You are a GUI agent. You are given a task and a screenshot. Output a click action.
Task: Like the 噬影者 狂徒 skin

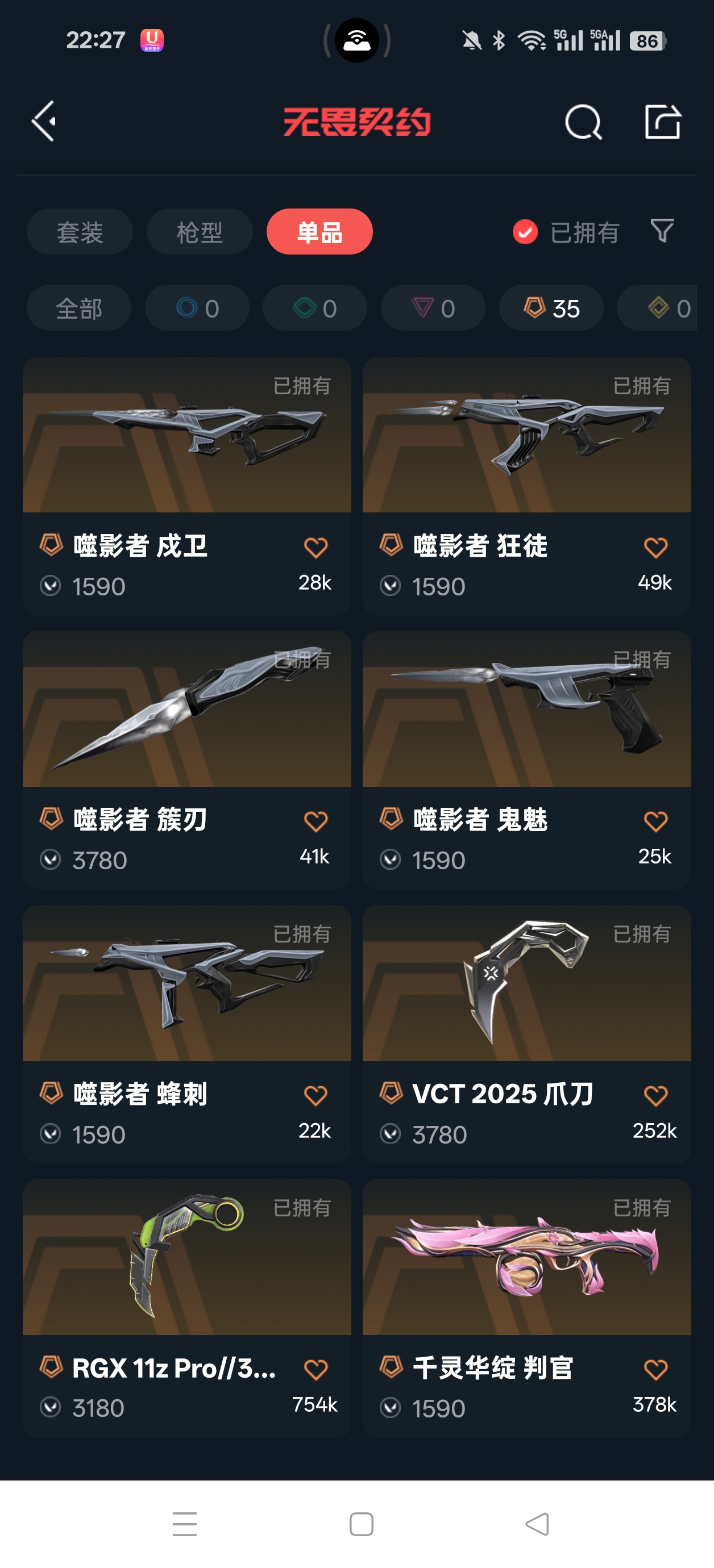[655, 547]
